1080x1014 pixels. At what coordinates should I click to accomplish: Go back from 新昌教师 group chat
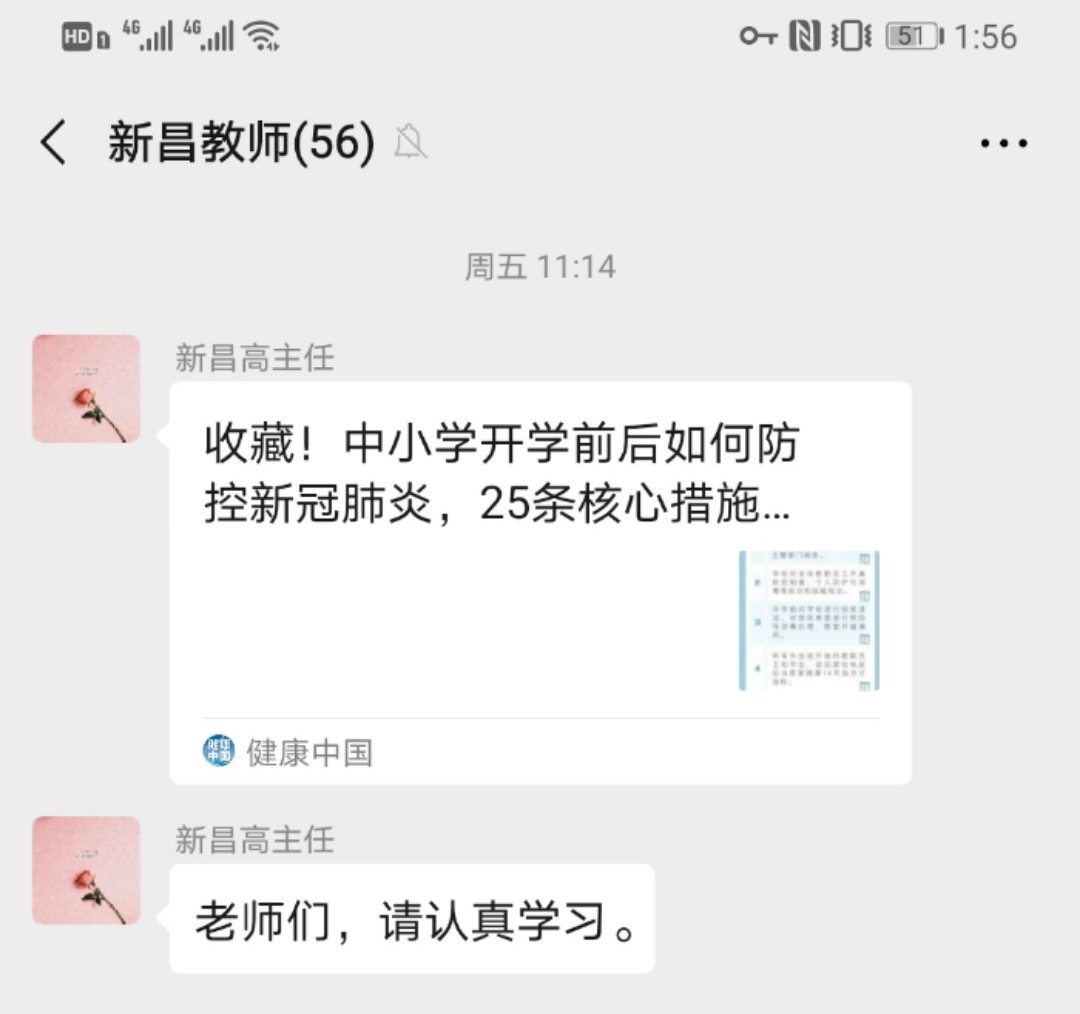(54, 142)
